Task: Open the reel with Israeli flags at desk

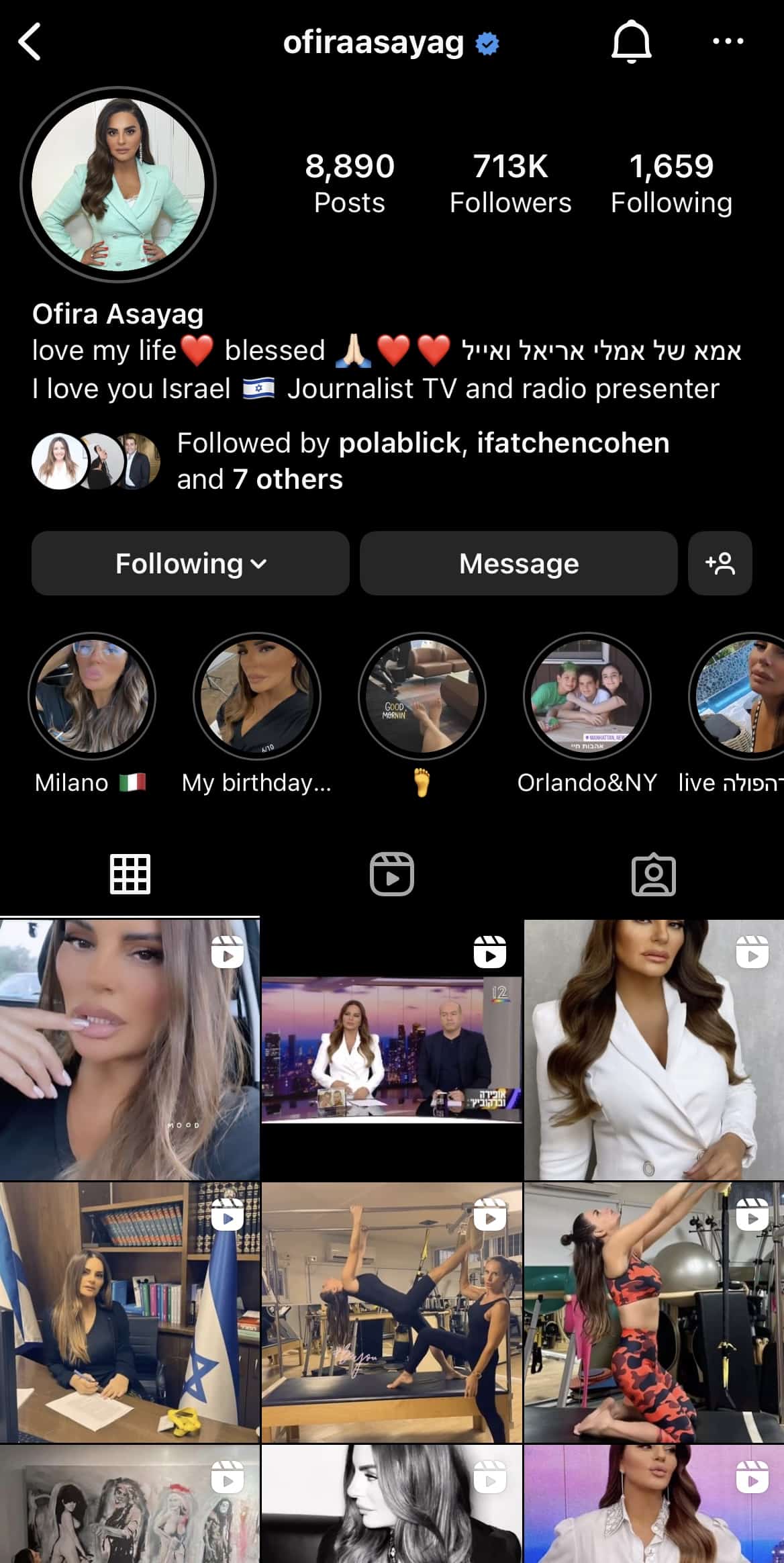Action: click(x=130, y=1313)
